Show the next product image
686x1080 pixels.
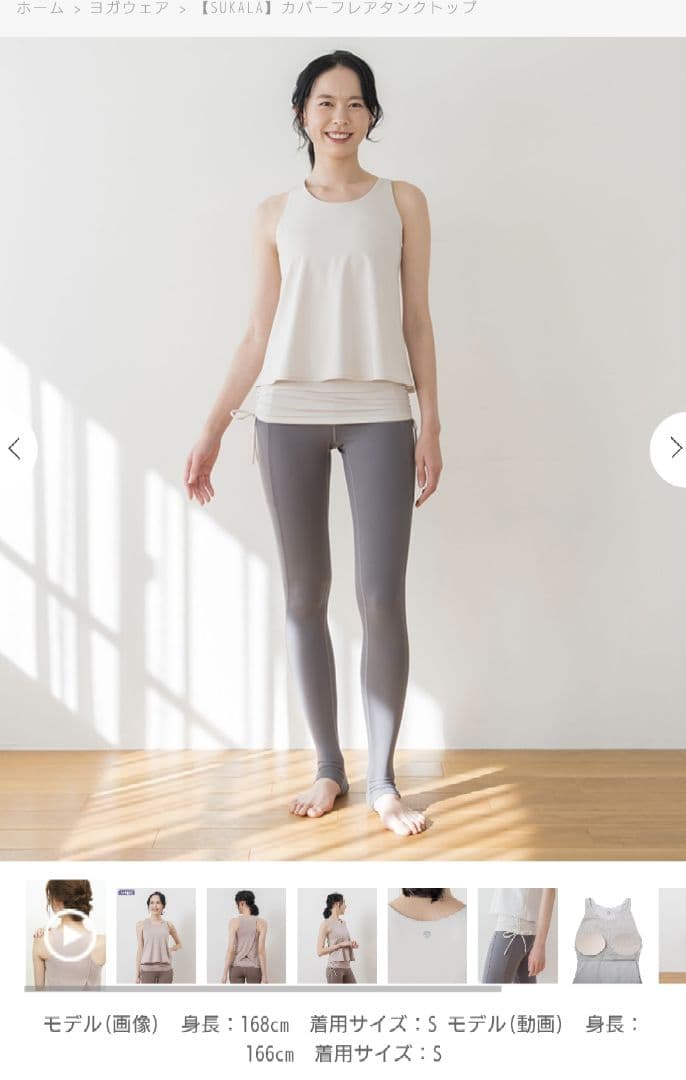pos(674,447)
